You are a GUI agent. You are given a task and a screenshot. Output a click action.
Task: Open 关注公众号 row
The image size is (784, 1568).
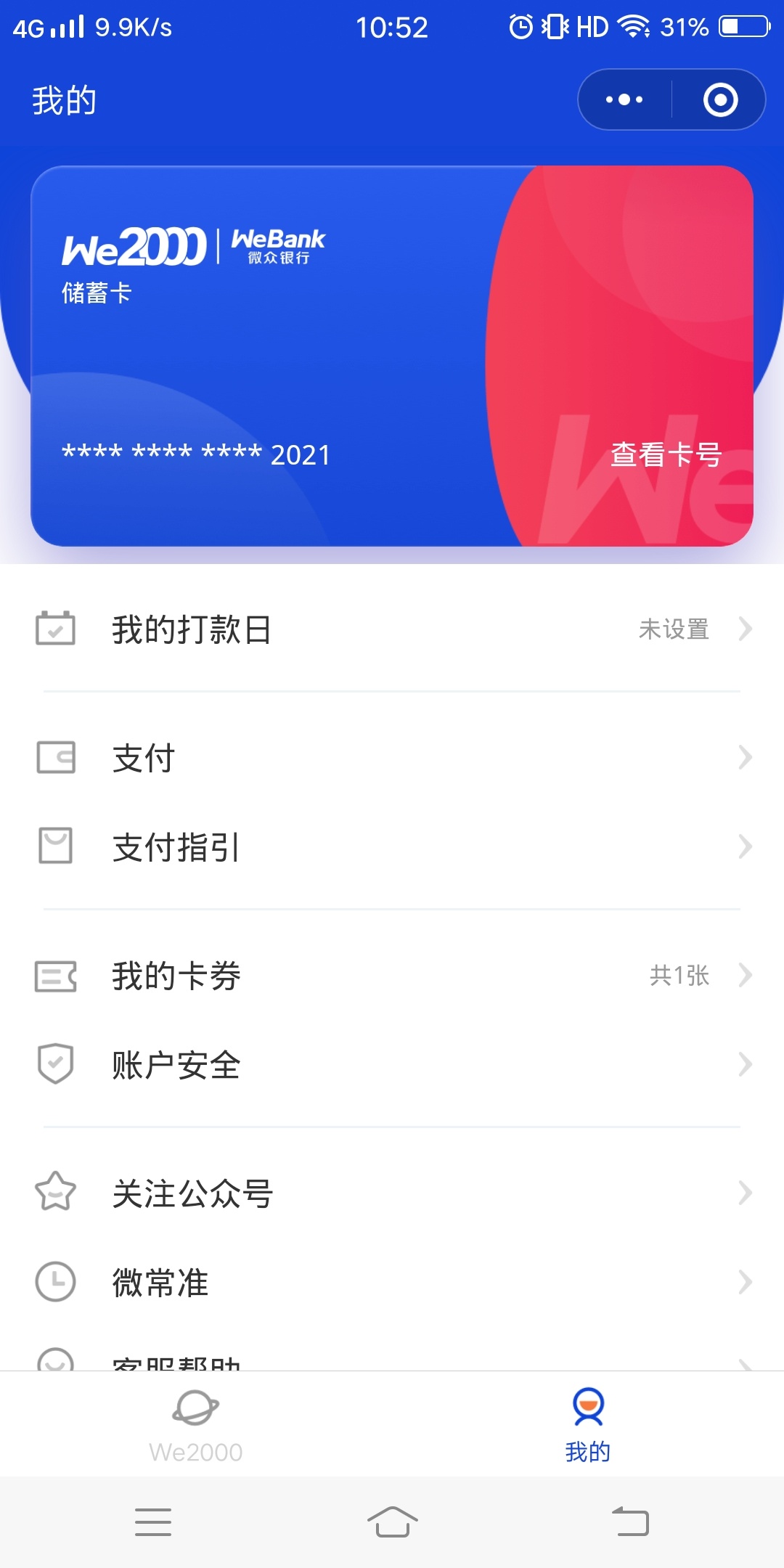coord(392,1193)
